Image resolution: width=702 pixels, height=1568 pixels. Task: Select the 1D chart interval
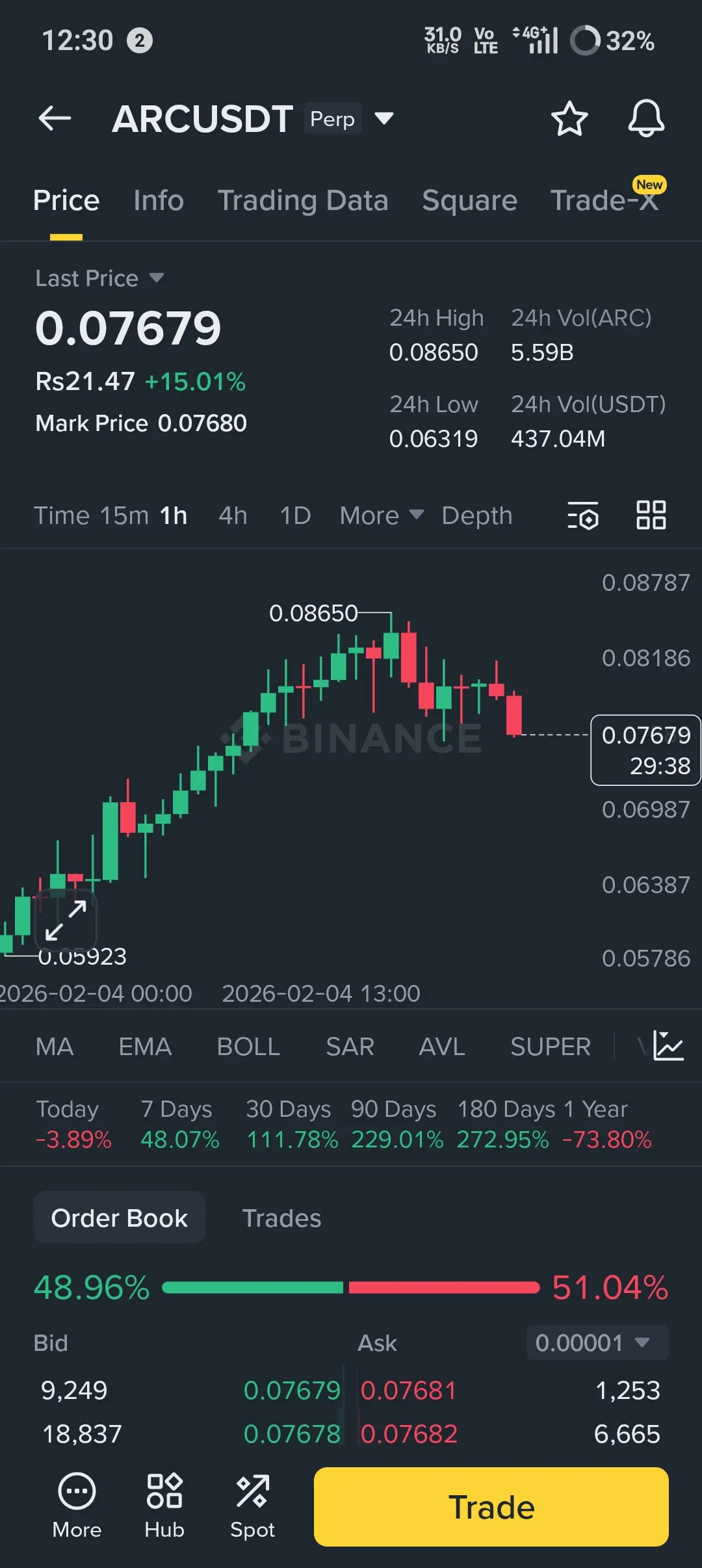295,516
